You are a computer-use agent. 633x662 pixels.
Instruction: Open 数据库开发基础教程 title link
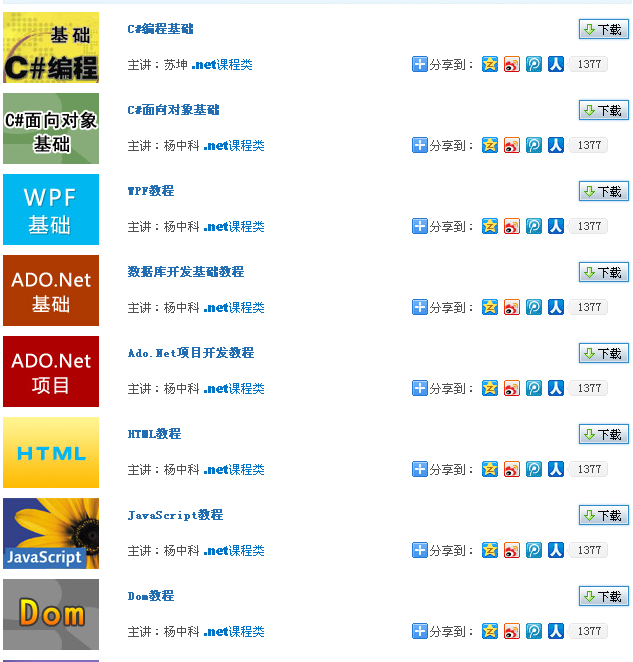point(185,272)
